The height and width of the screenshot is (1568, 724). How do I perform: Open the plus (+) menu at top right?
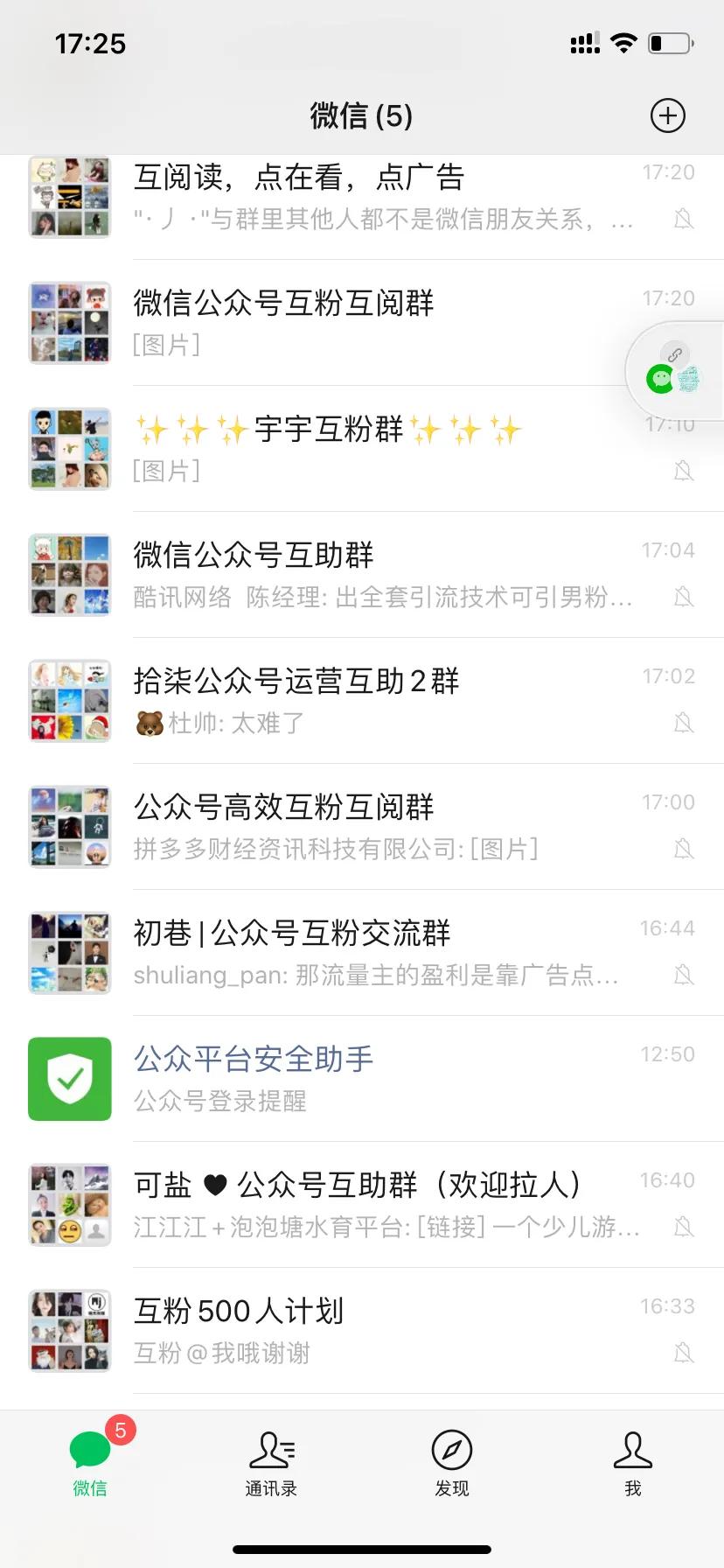pos(667,115)
